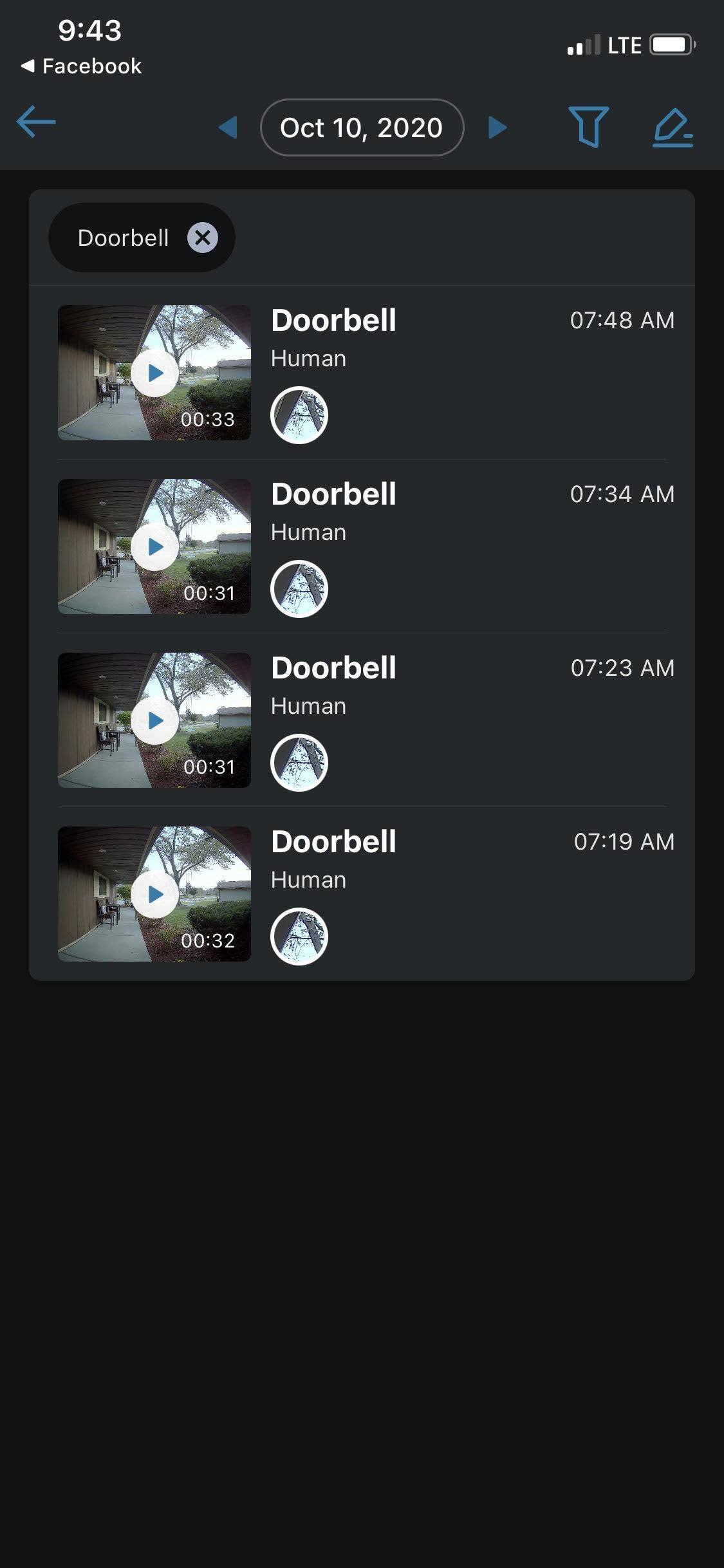This screenshot has width=724, height=1568.
Task: Play the 07:48 AM doorbell clip
Action: click(155, 373)
